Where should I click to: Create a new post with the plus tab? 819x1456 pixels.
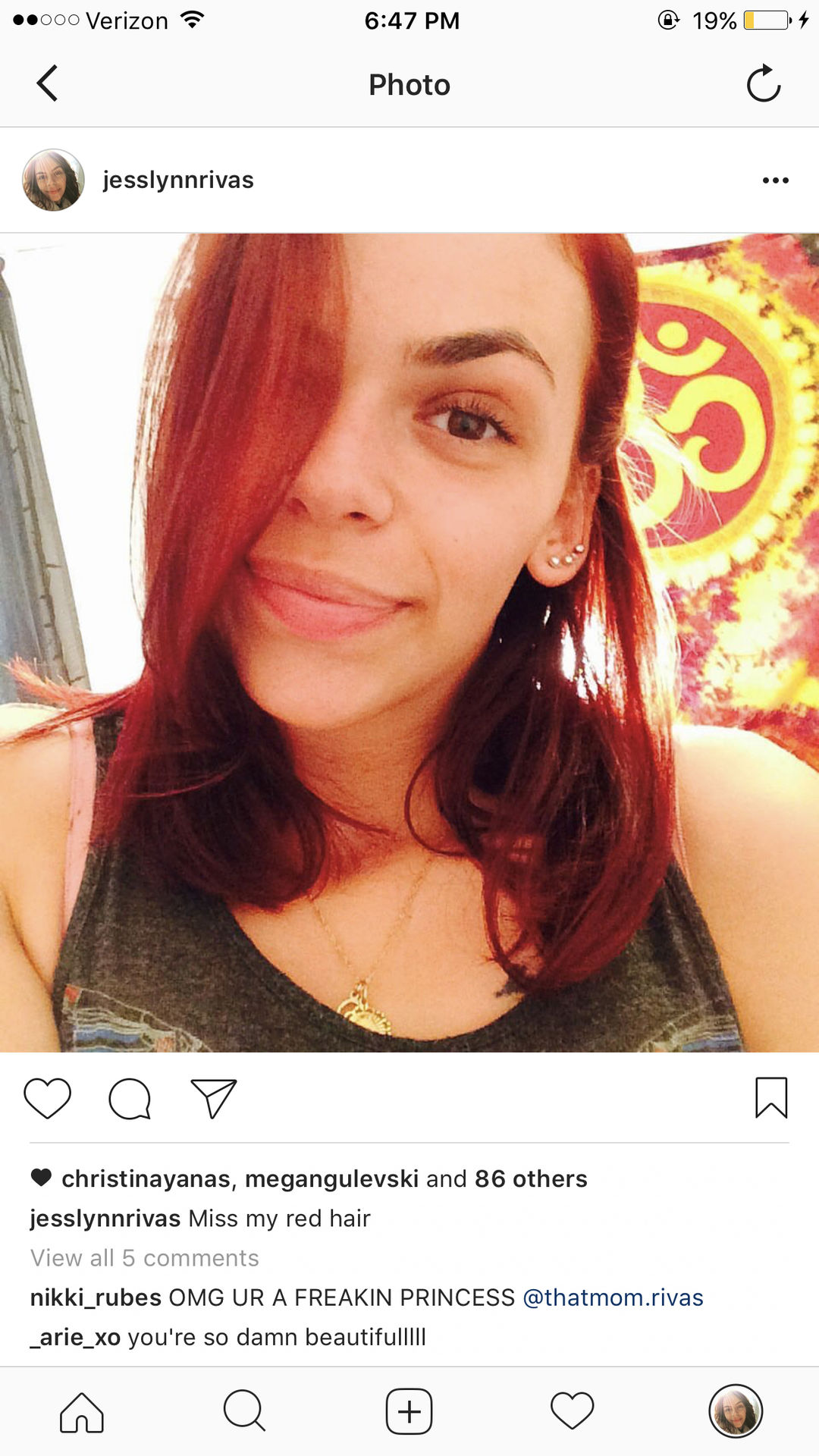409,1411
